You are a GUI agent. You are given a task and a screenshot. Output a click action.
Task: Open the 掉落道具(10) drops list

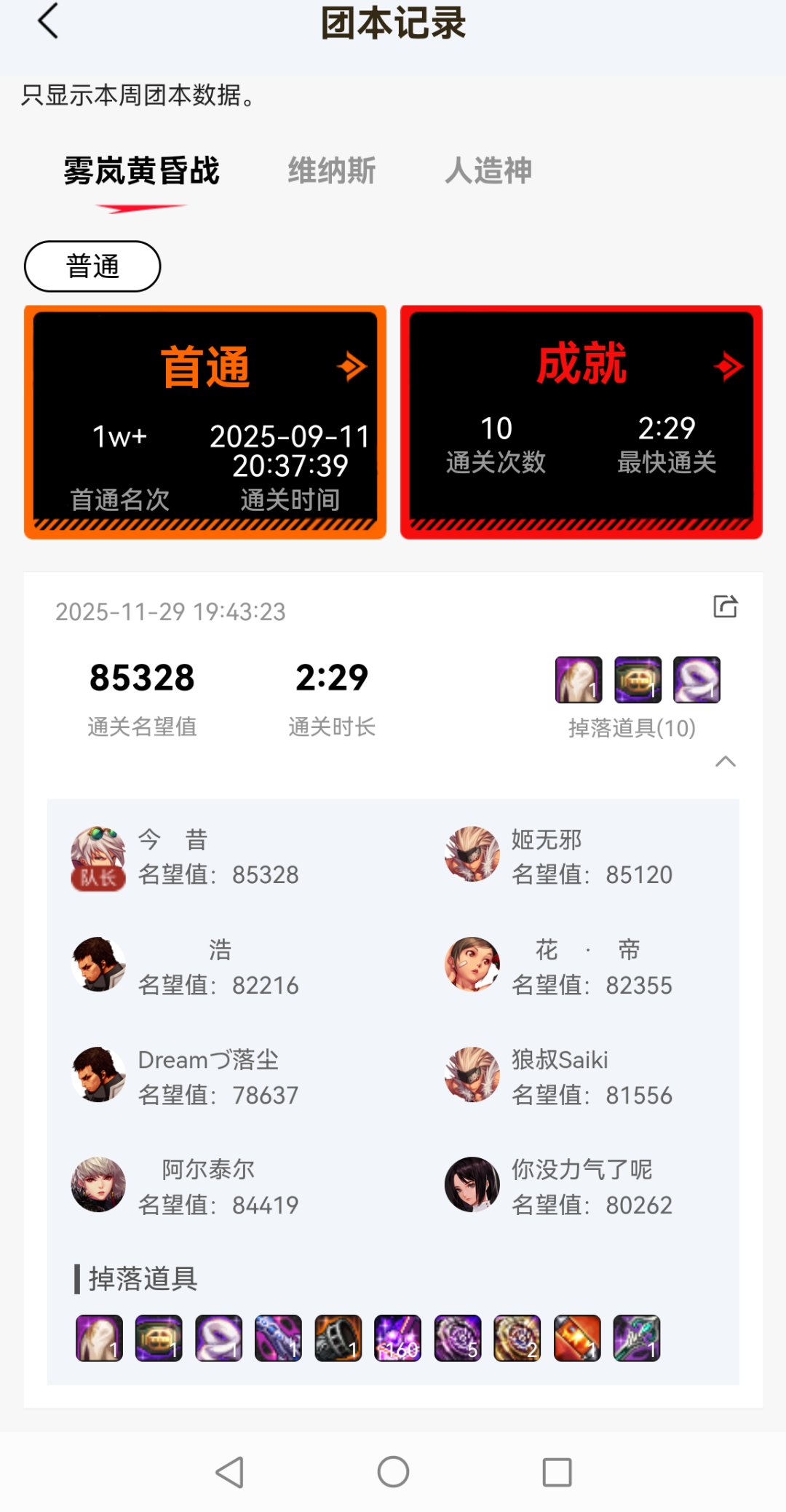coord(633,727)
